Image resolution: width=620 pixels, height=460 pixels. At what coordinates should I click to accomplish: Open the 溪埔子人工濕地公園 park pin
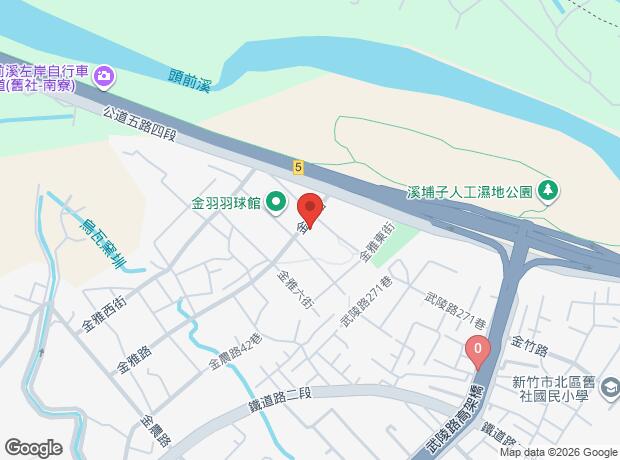tap(548, 192)
